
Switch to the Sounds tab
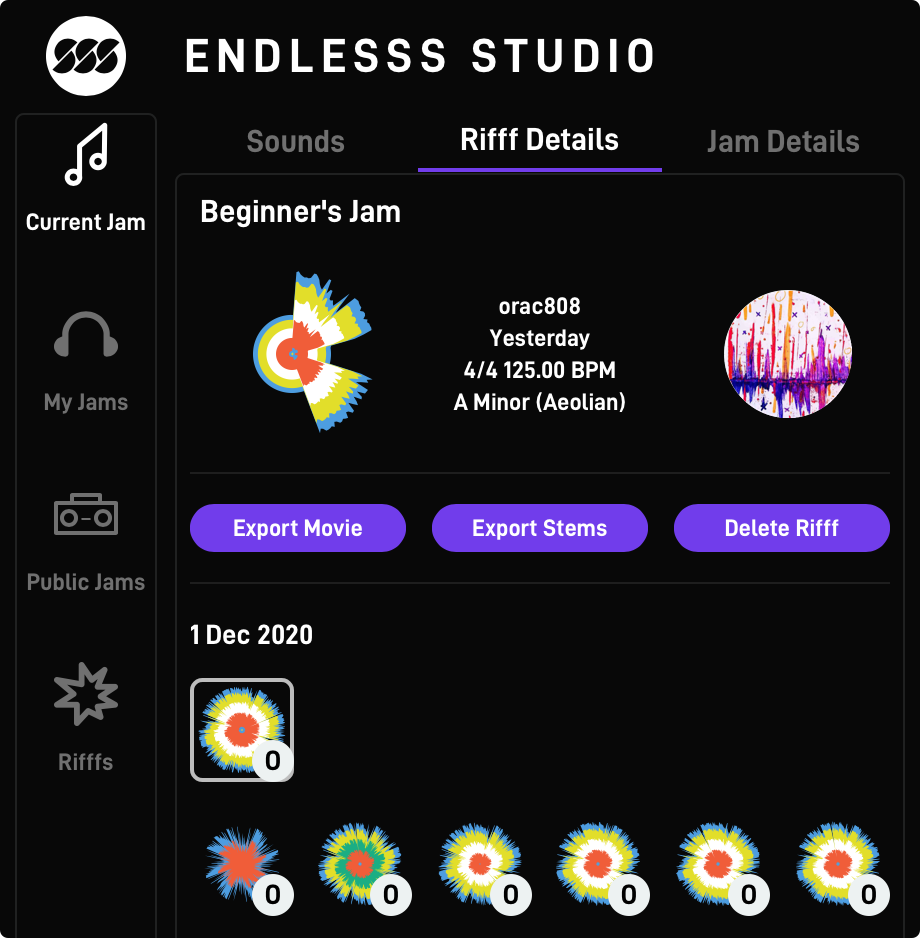point(295,142)
